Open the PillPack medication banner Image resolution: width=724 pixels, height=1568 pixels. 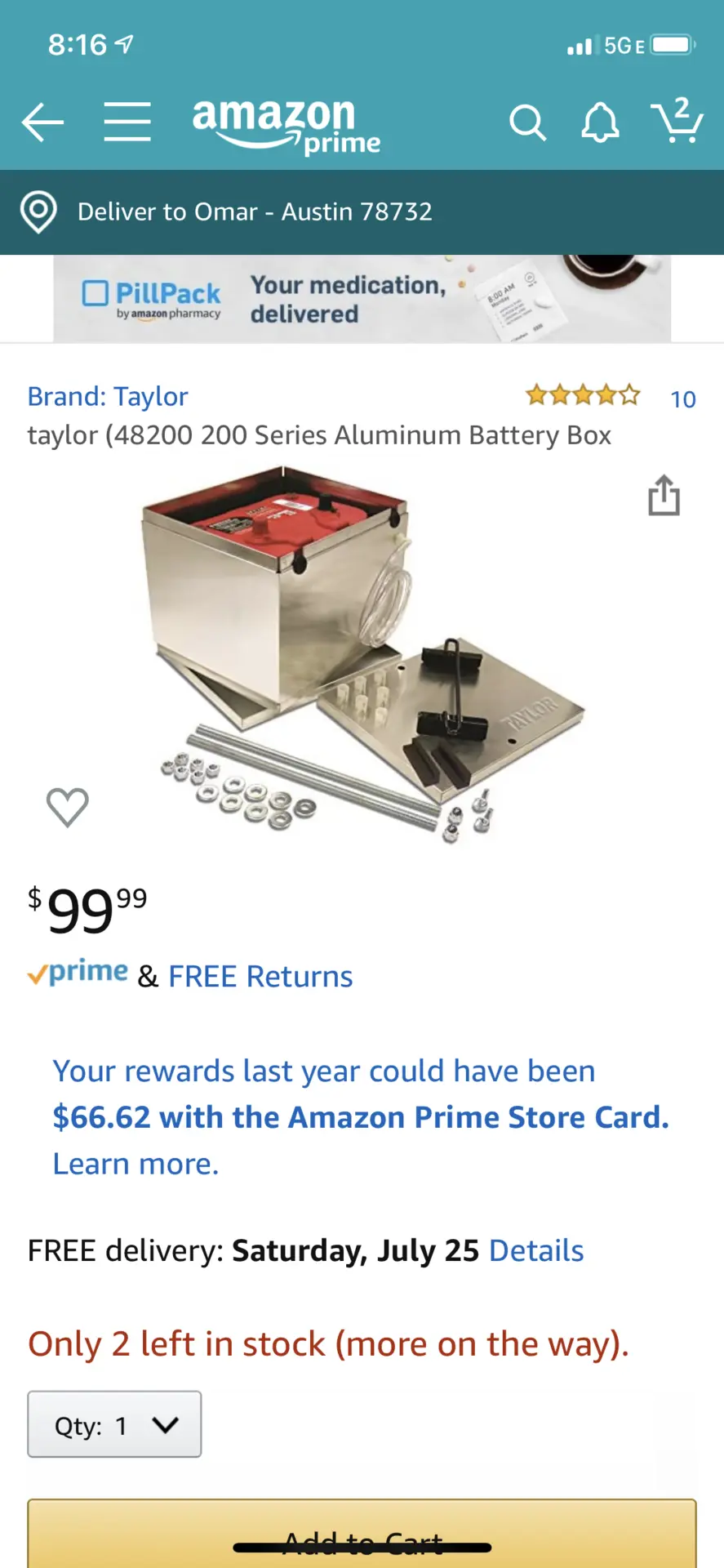(x=362, y=299)
